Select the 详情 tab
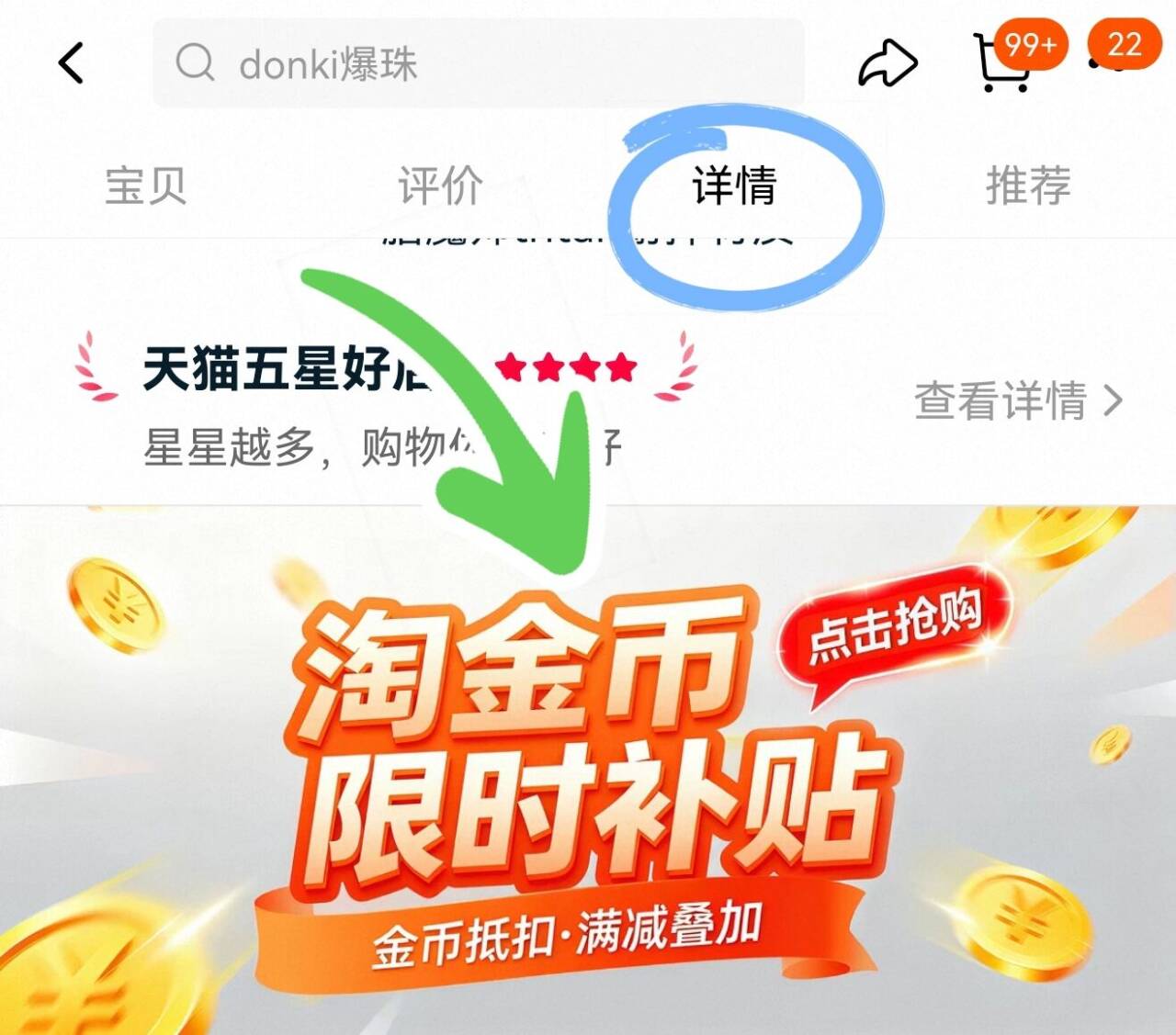 [x=734, y=185]
